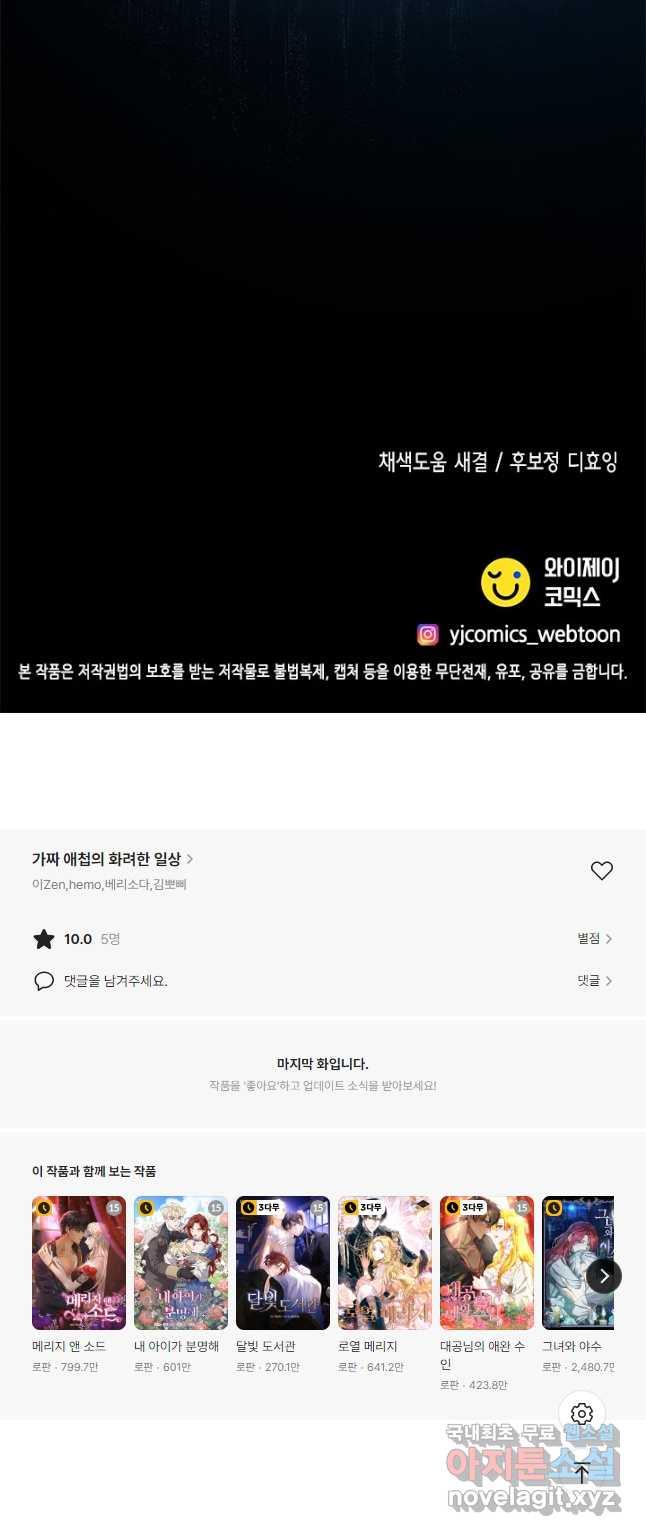Open the 메리지 앤 소드 webtoon card

click(79, 1263)
